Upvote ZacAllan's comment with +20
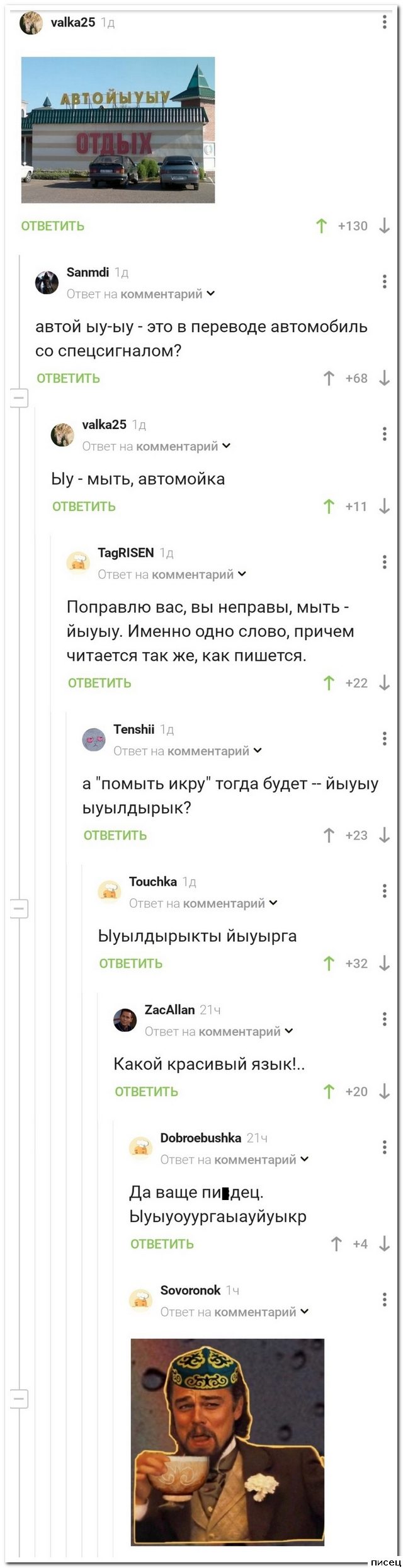 tap(329, 1092)
